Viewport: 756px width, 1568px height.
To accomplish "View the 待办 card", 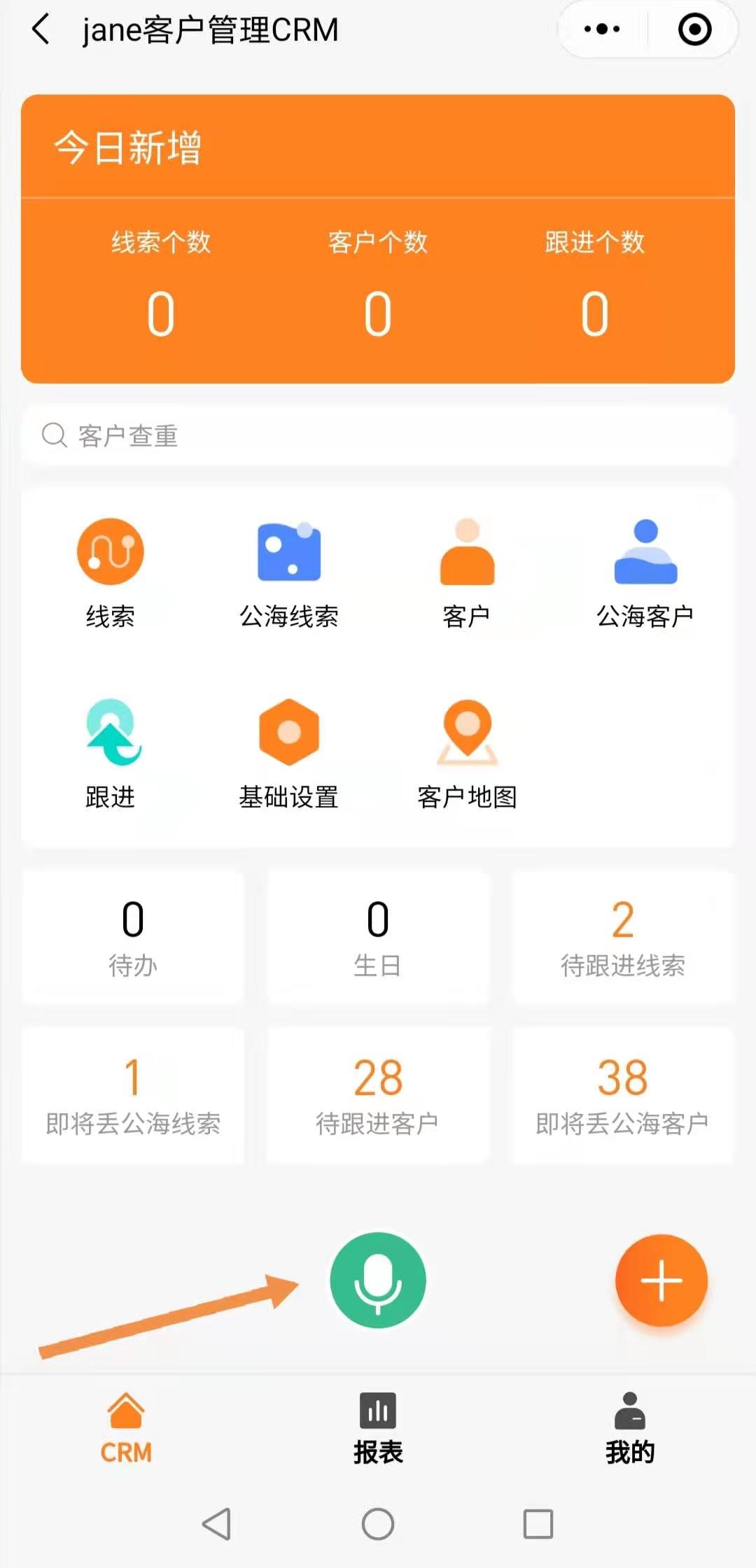I will [133, 938].
